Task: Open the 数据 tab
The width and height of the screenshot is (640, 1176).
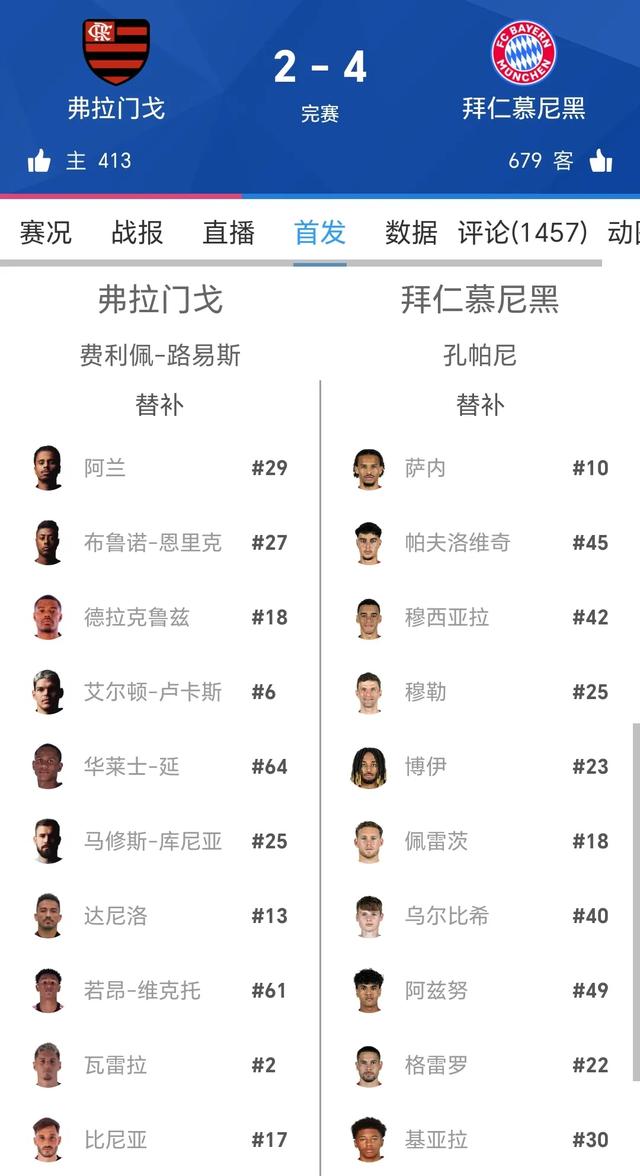Action: (x=411, y=233)
